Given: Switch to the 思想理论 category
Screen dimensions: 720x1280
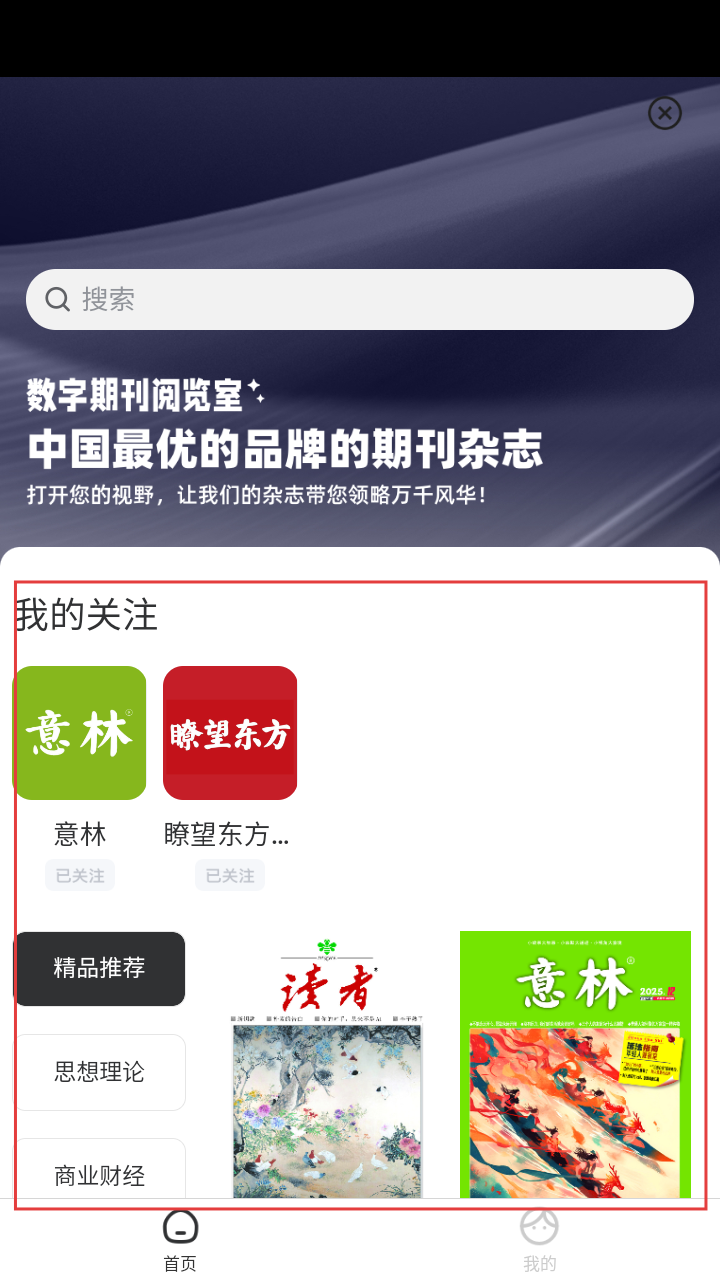Looking at the screenshot, I should coord(99,1072).
